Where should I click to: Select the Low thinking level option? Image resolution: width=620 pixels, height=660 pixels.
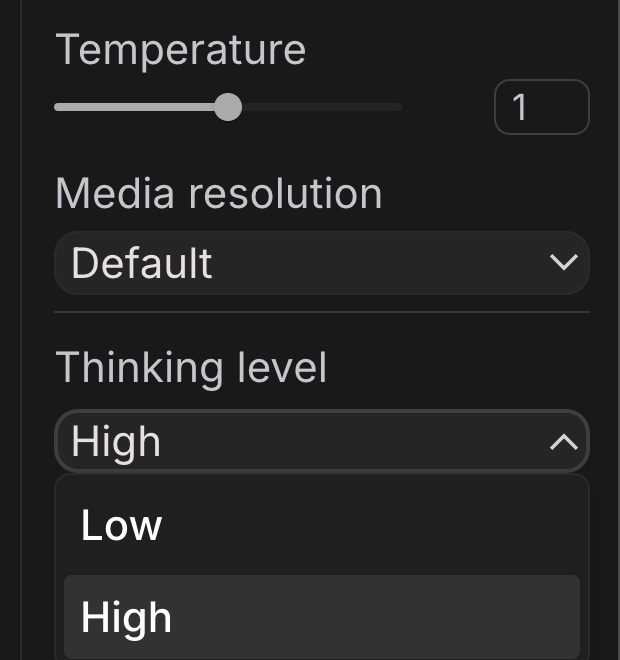(321, 525)
